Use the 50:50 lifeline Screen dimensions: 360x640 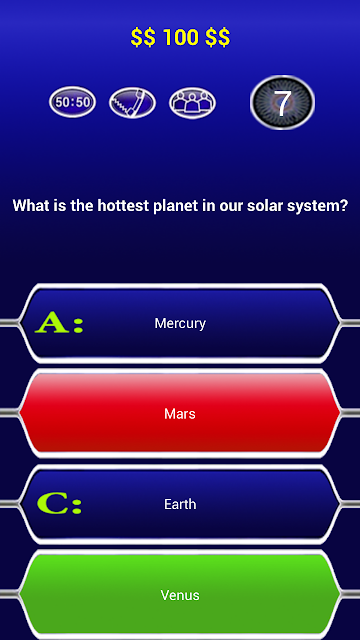[x=73, y=102]
